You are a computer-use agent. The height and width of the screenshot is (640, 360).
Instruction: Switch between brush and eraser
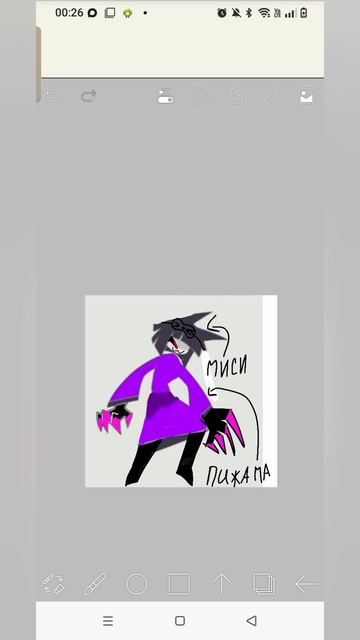53,584
